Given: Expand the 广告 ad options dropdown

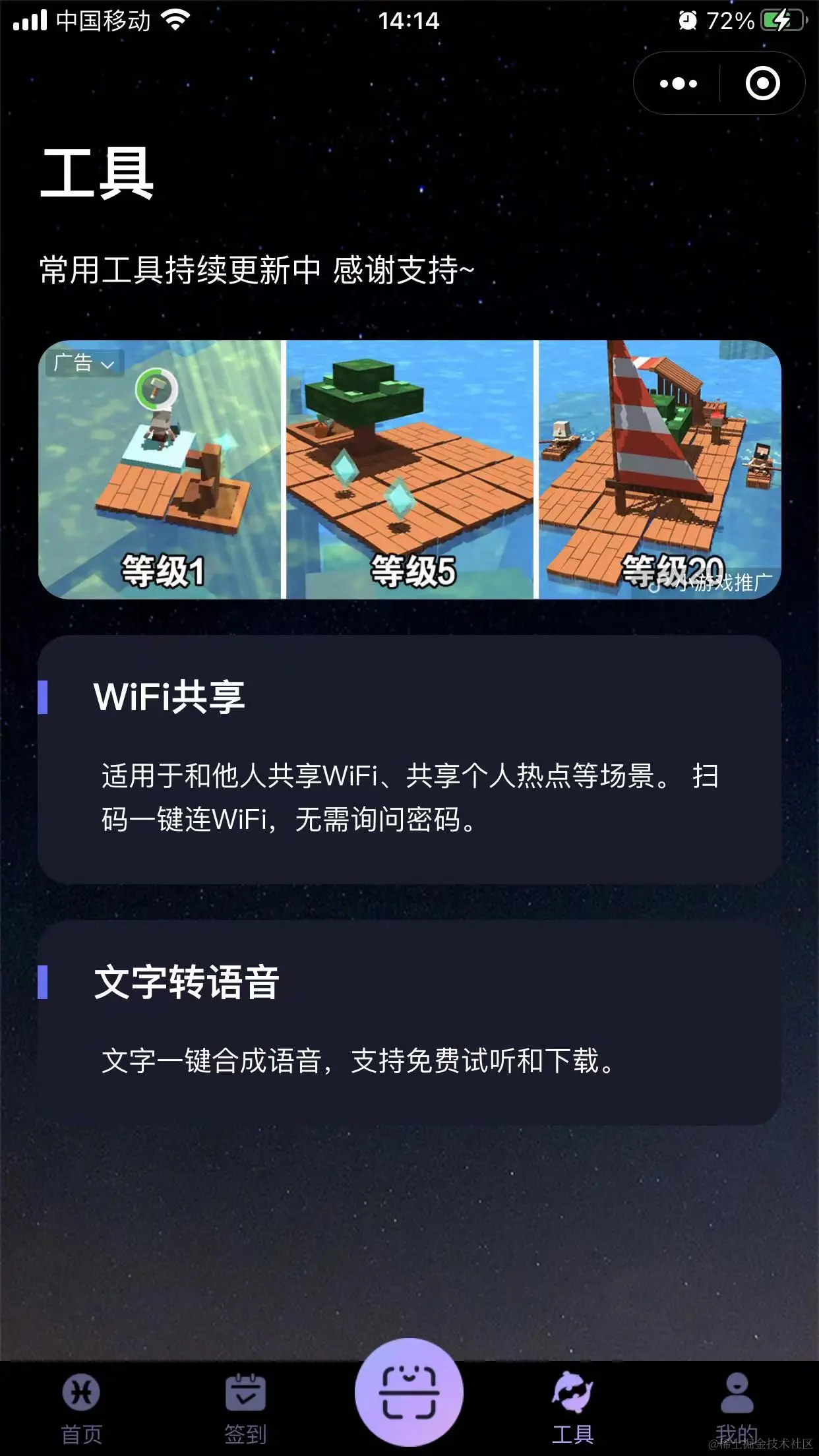Looking at the screenshot, I should 84,363.
